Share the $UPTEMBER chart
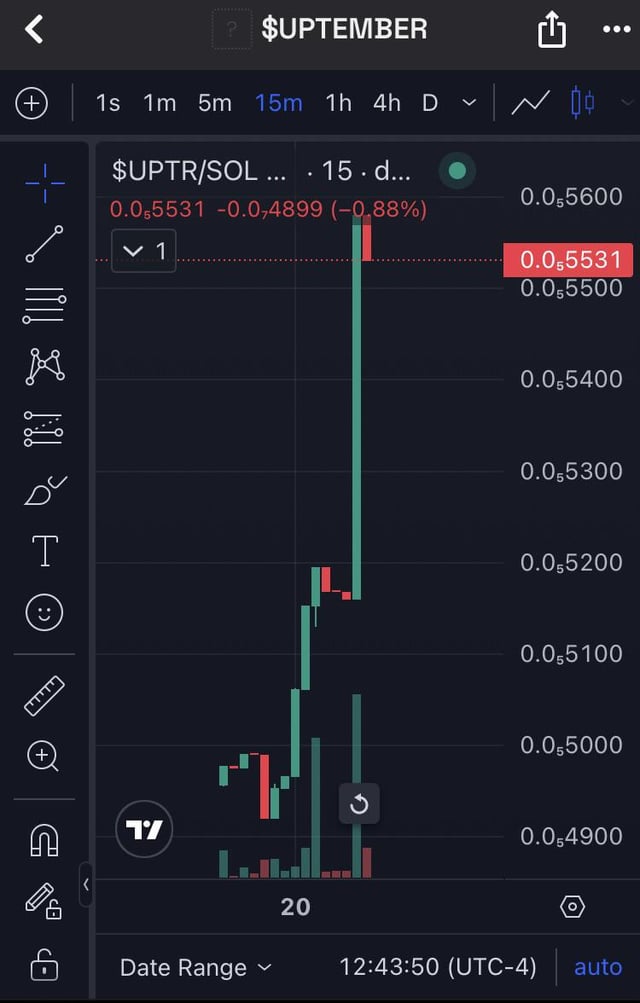Image resolution: width=640 pixels, height=1003 pixels. tap(552, 30)
